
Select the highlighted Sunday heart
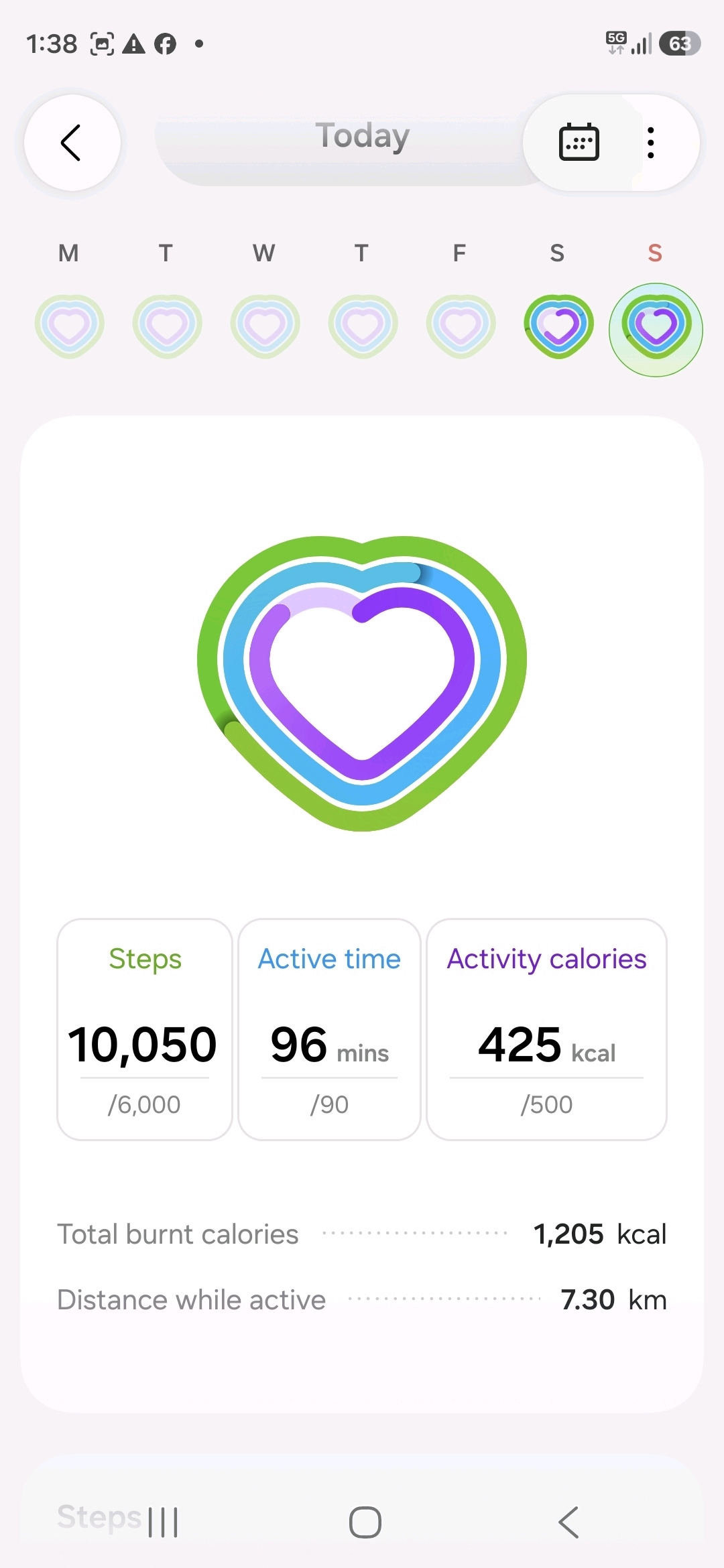point(656,329)
